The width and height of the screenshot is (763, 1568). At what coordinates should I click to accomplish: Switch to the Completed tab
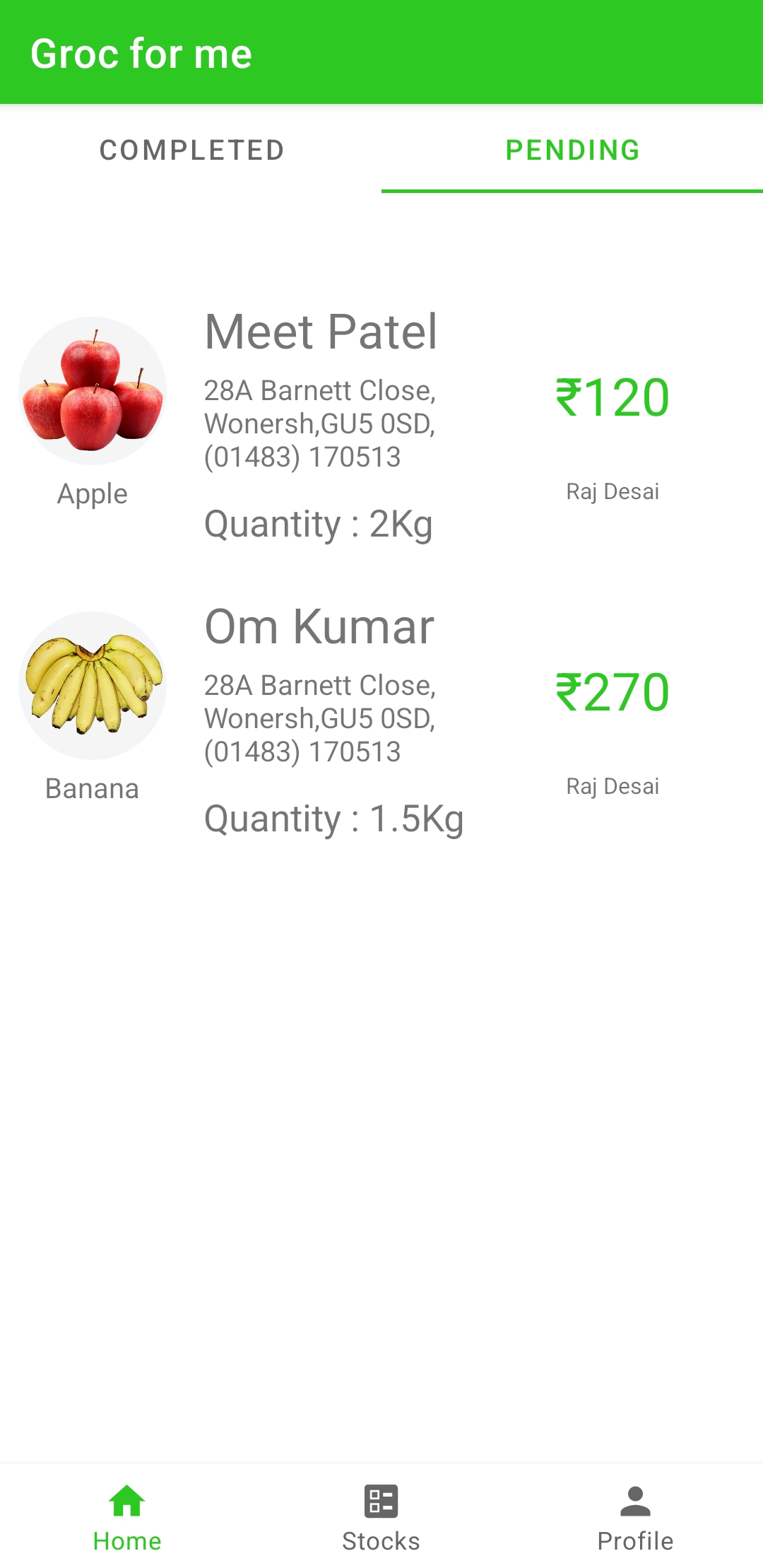pyautogui.click(x=191, y=150)
